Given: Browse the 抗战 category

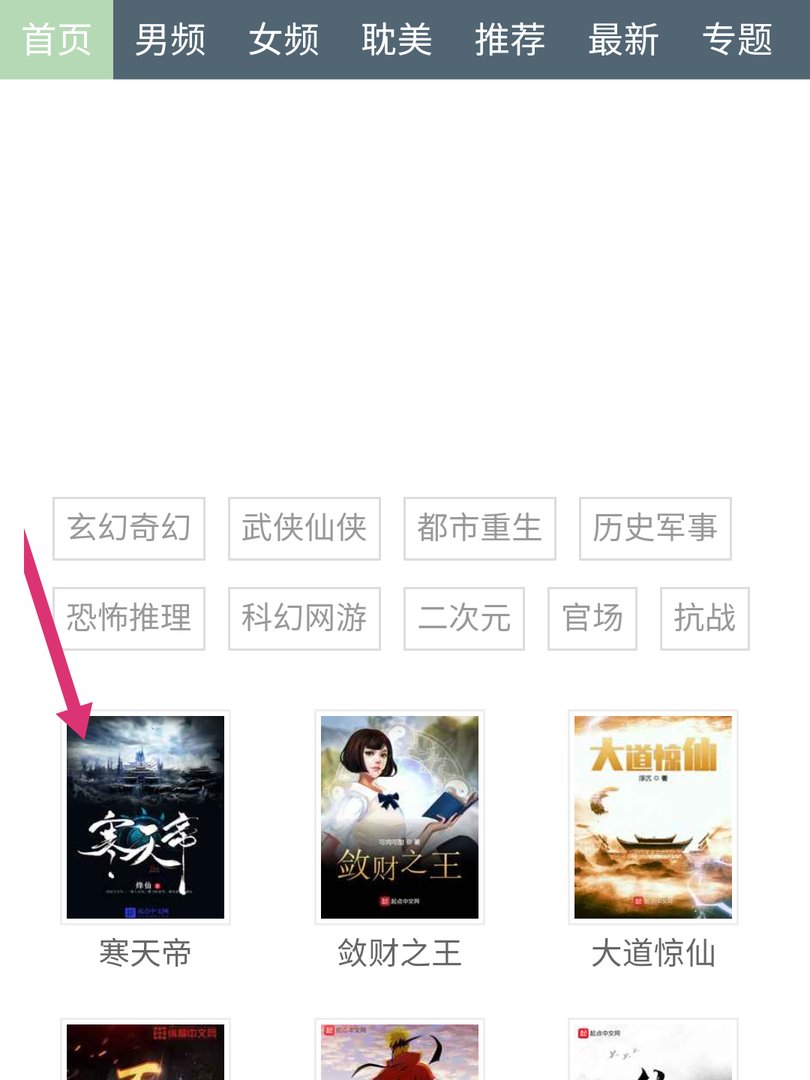Looking at the screenshot, I should pos(704,618).
